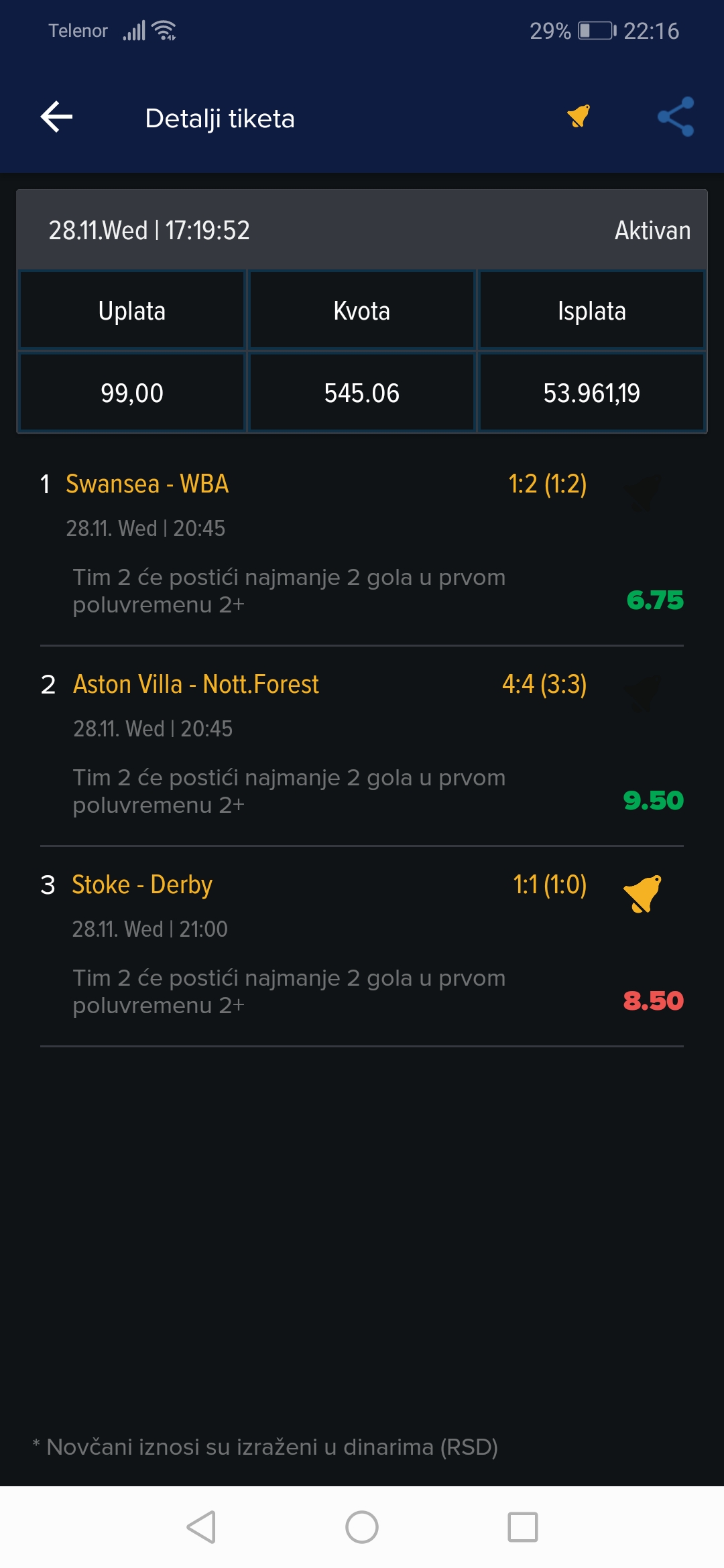Toggle the bell for Aston Villa - Nott.Forest
The image size is (724, 1568).
(642, 694)
